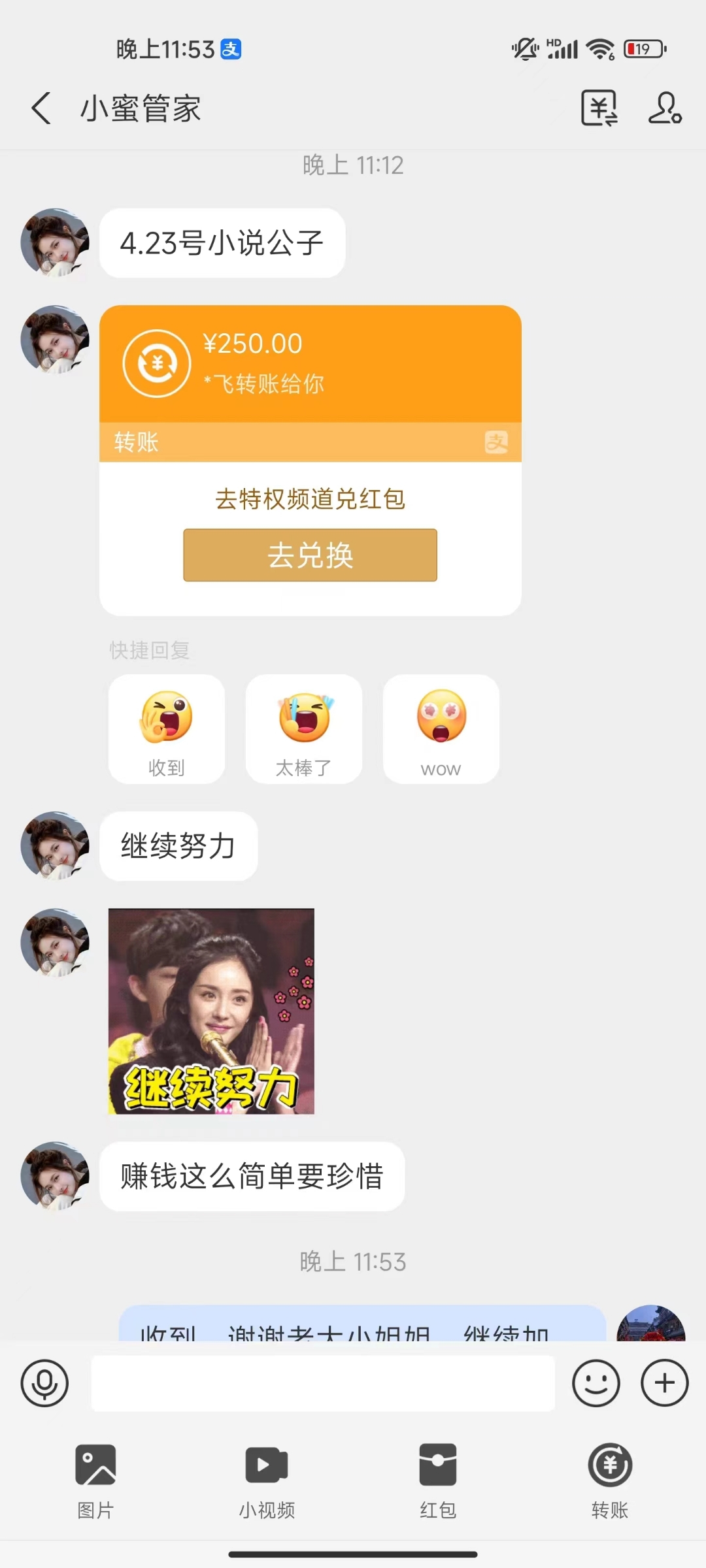Open the 继续努力 clapping sticker image

[210, 1013]
